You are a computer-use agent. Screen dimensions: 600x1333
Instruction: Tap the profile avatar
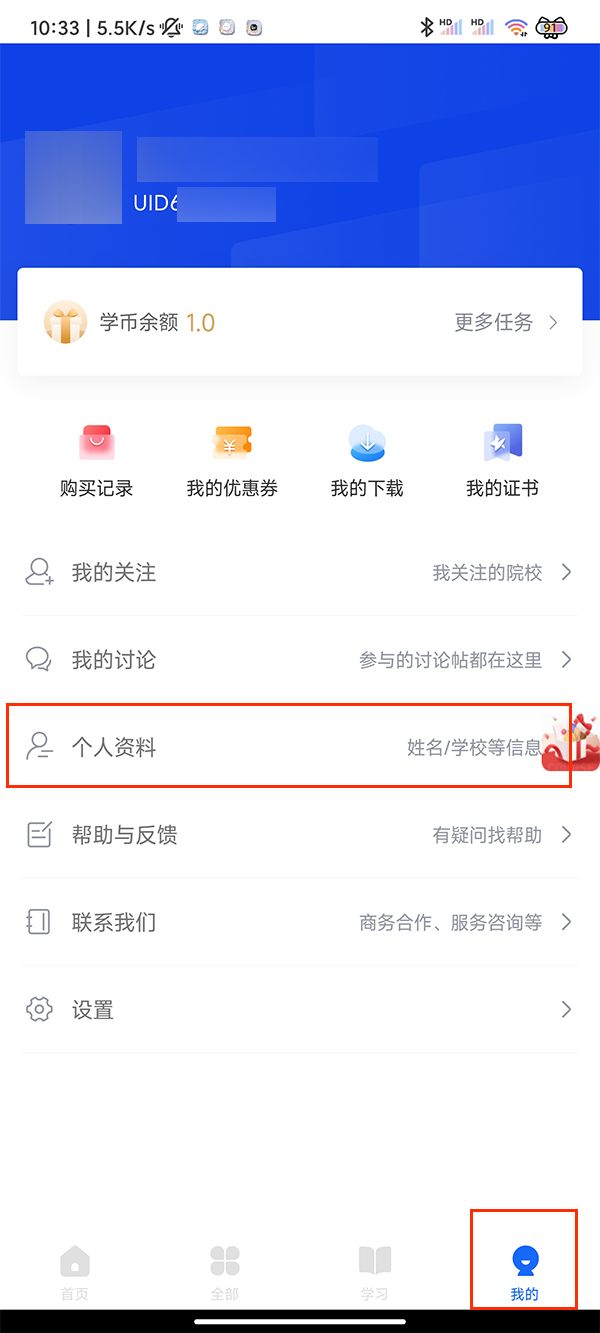[73, 177]
